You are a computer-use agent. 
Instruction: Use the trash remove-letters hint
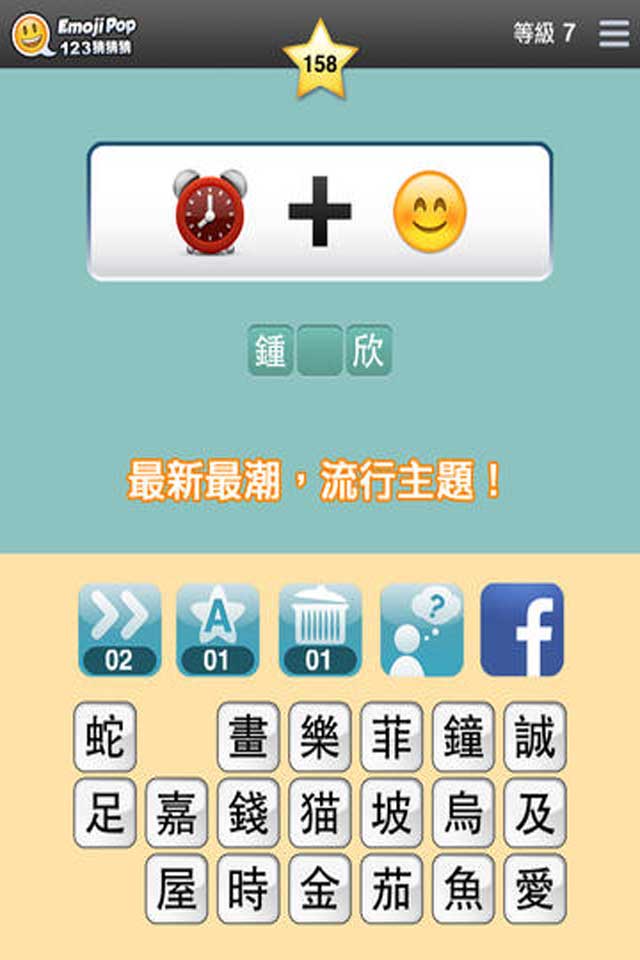[x=320, y=630]
